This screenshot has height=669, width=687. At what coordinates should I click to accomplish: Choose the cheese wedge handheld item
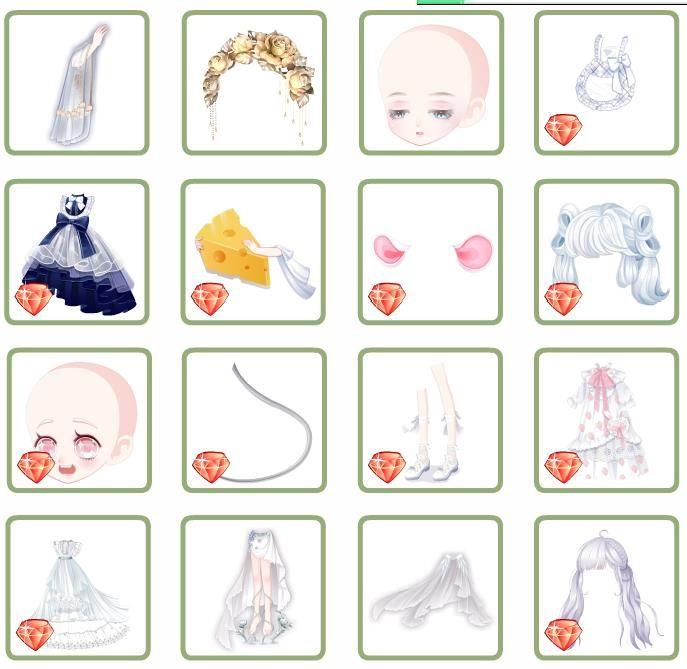click(x=254, y=252)
